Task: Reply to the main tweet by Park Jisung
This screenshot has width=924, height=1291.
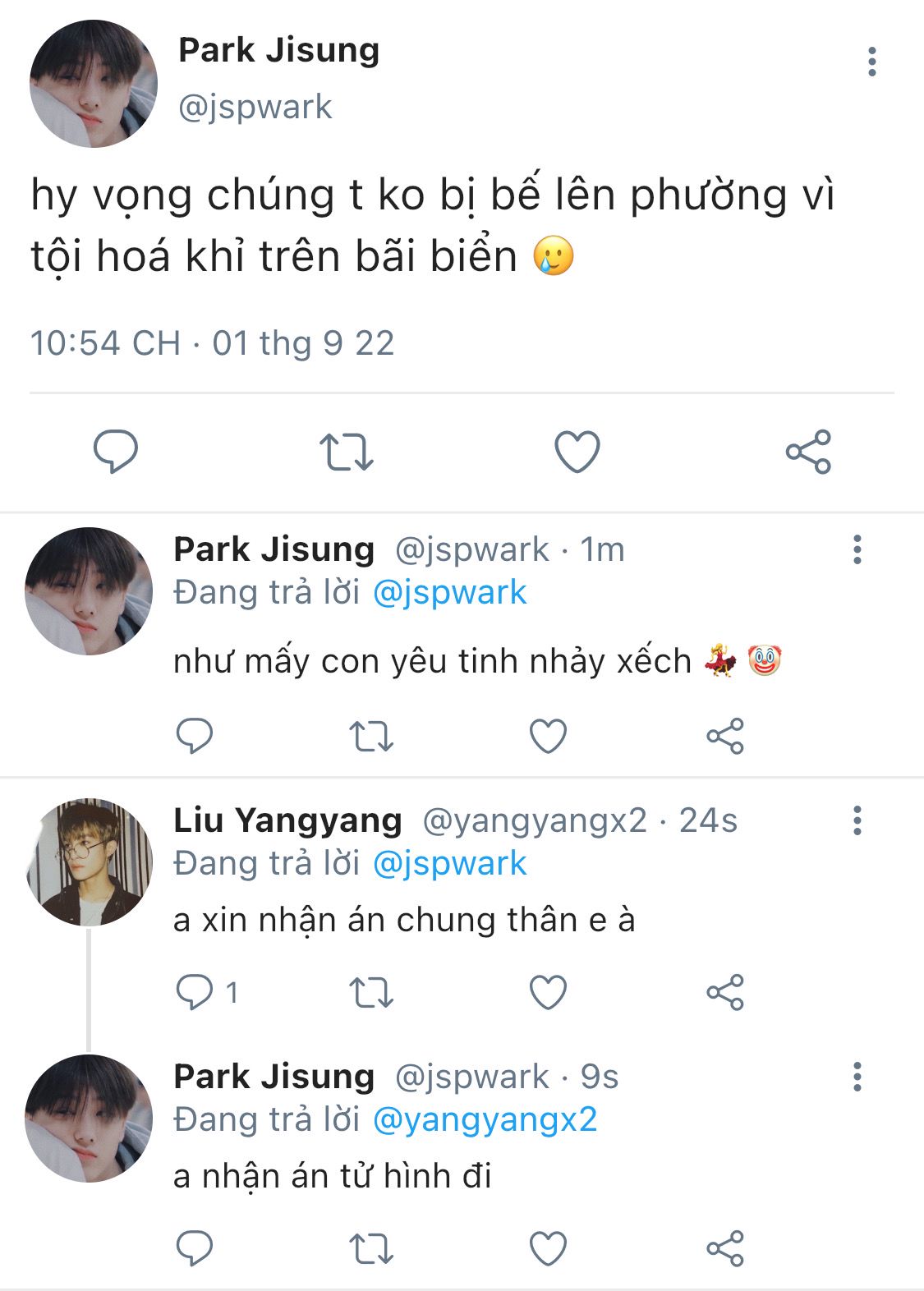Action: 116,451
